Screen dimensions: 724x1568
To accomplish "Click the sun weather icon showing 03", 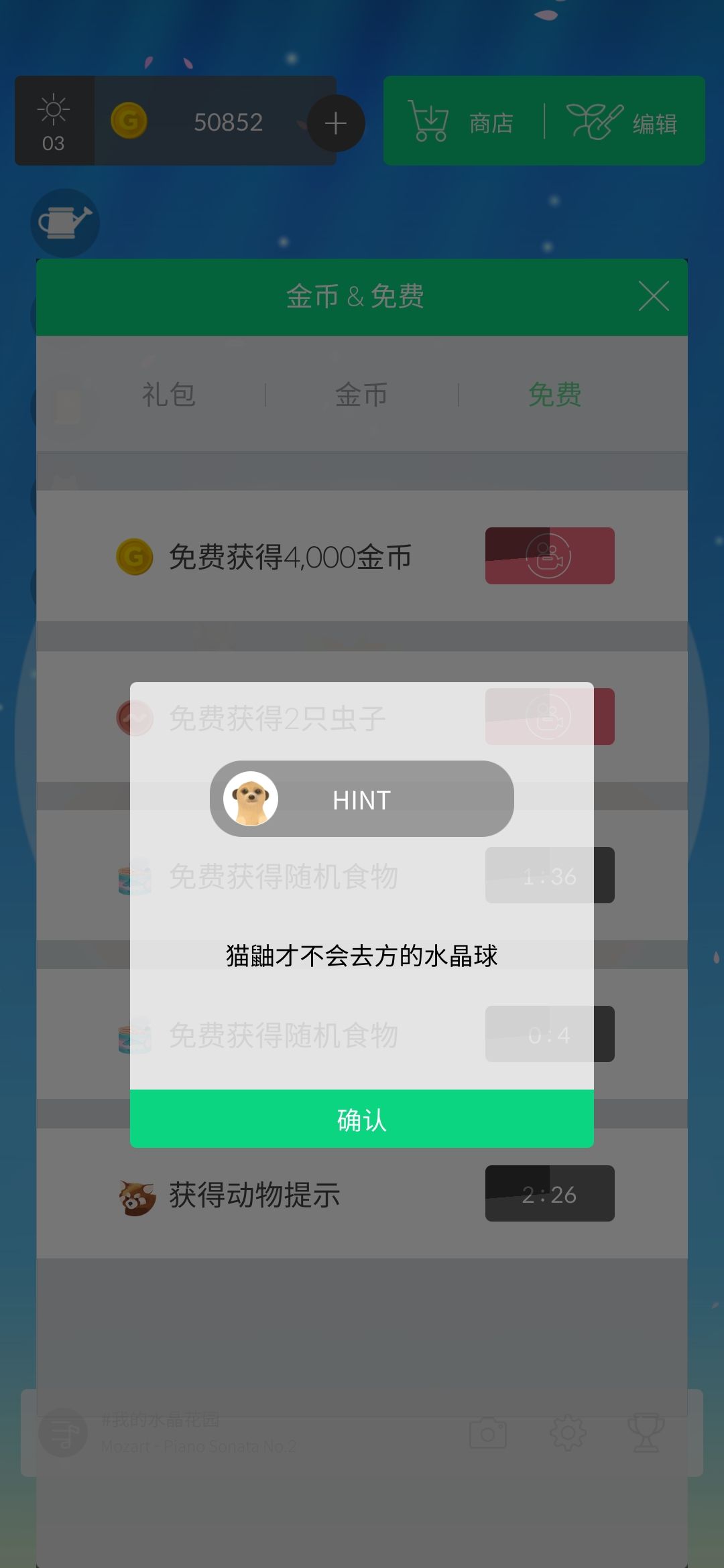I will (53, 121).
